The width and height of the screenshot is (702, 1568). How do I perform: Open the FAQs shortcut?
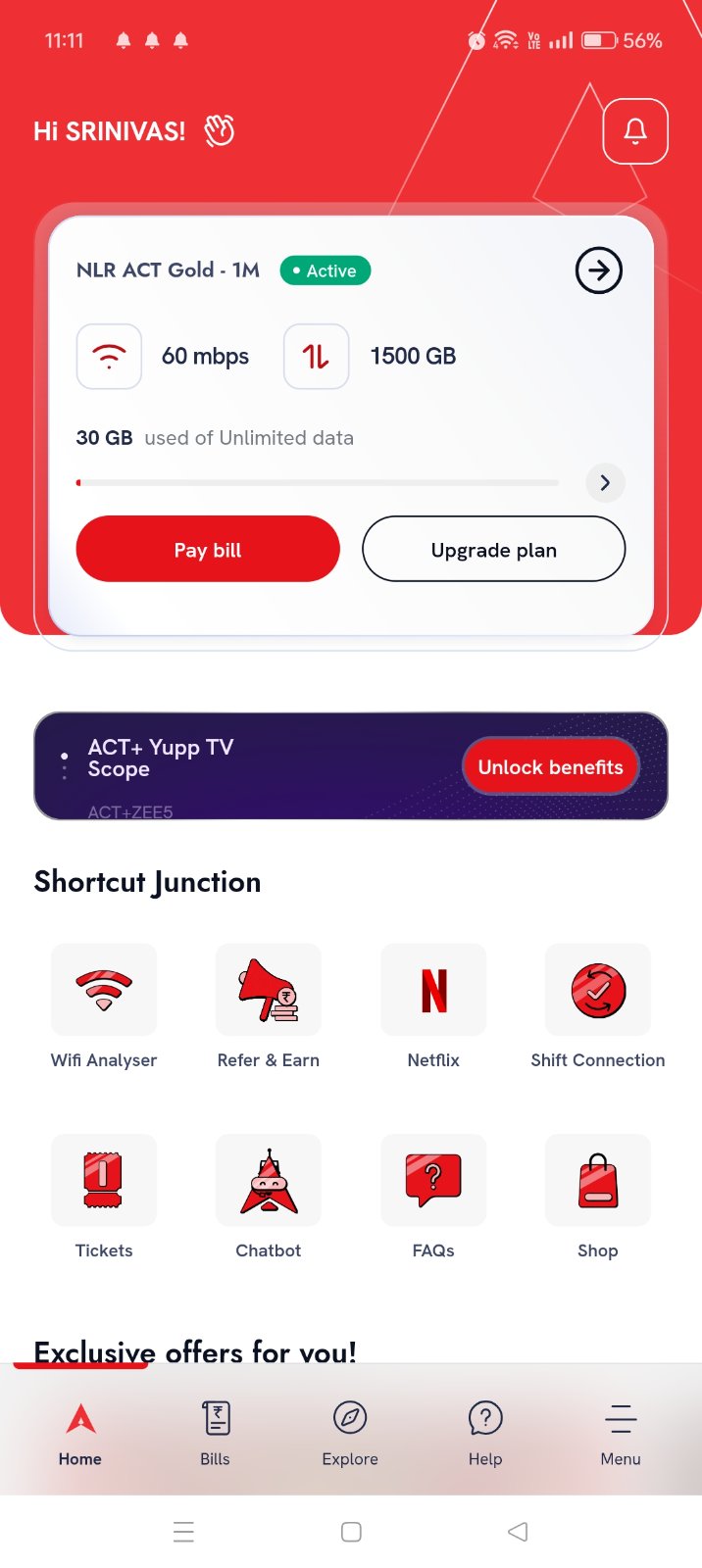433,1181
